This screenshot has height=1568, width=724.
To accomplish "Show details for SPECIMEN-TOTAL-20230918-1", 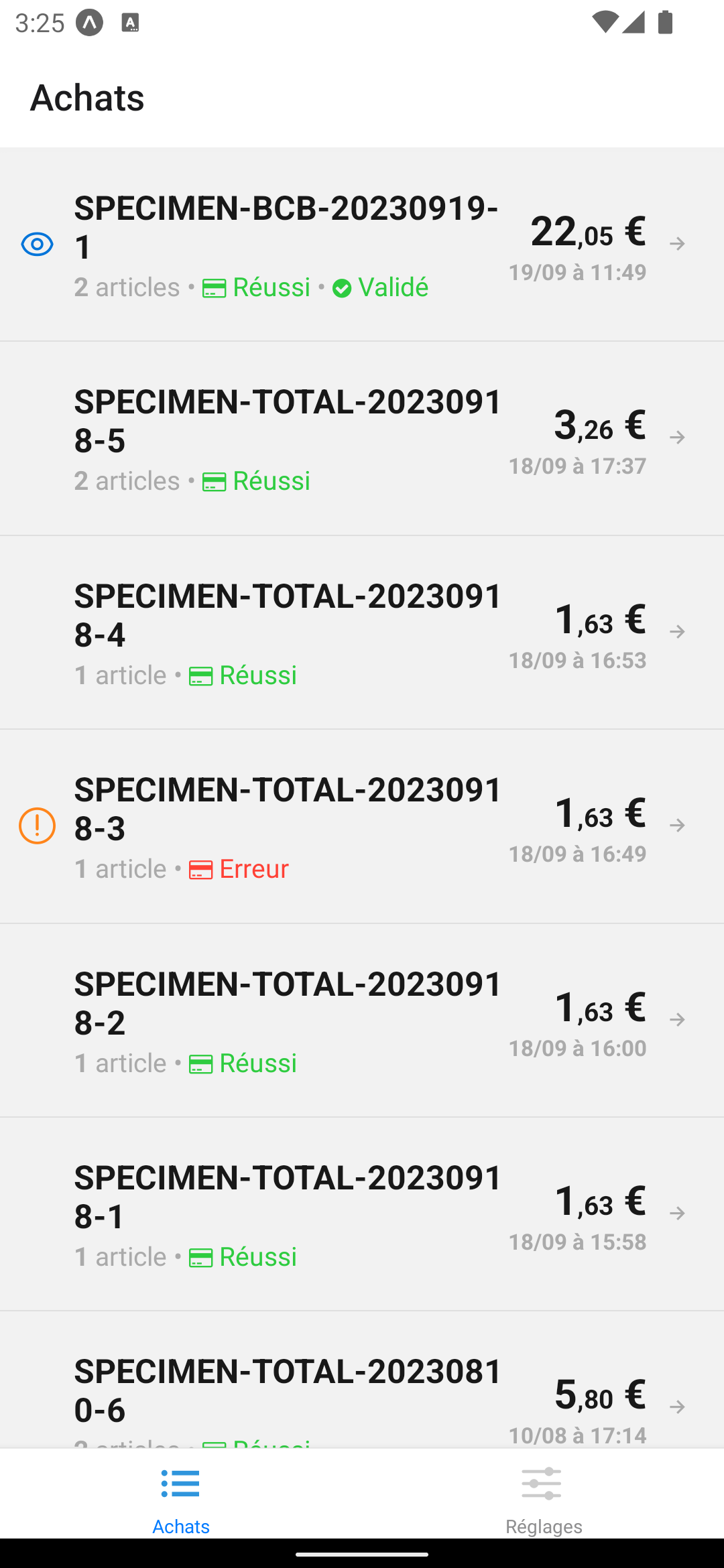I will click(362, 1214).
